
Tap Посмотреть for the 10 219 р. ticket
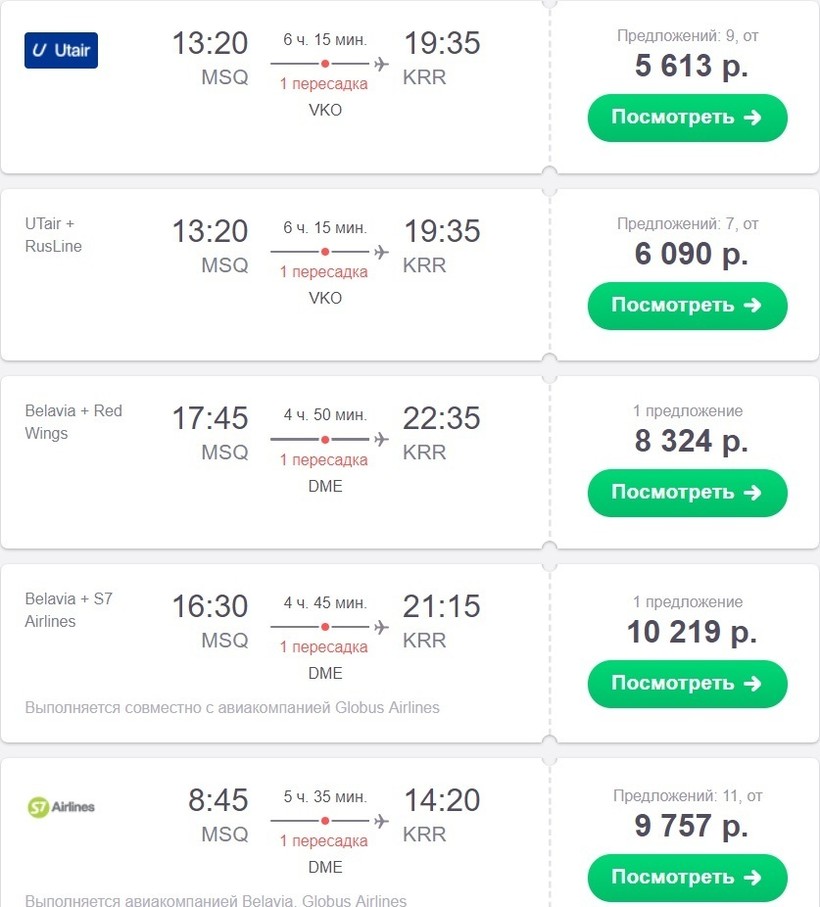(687, 683)
